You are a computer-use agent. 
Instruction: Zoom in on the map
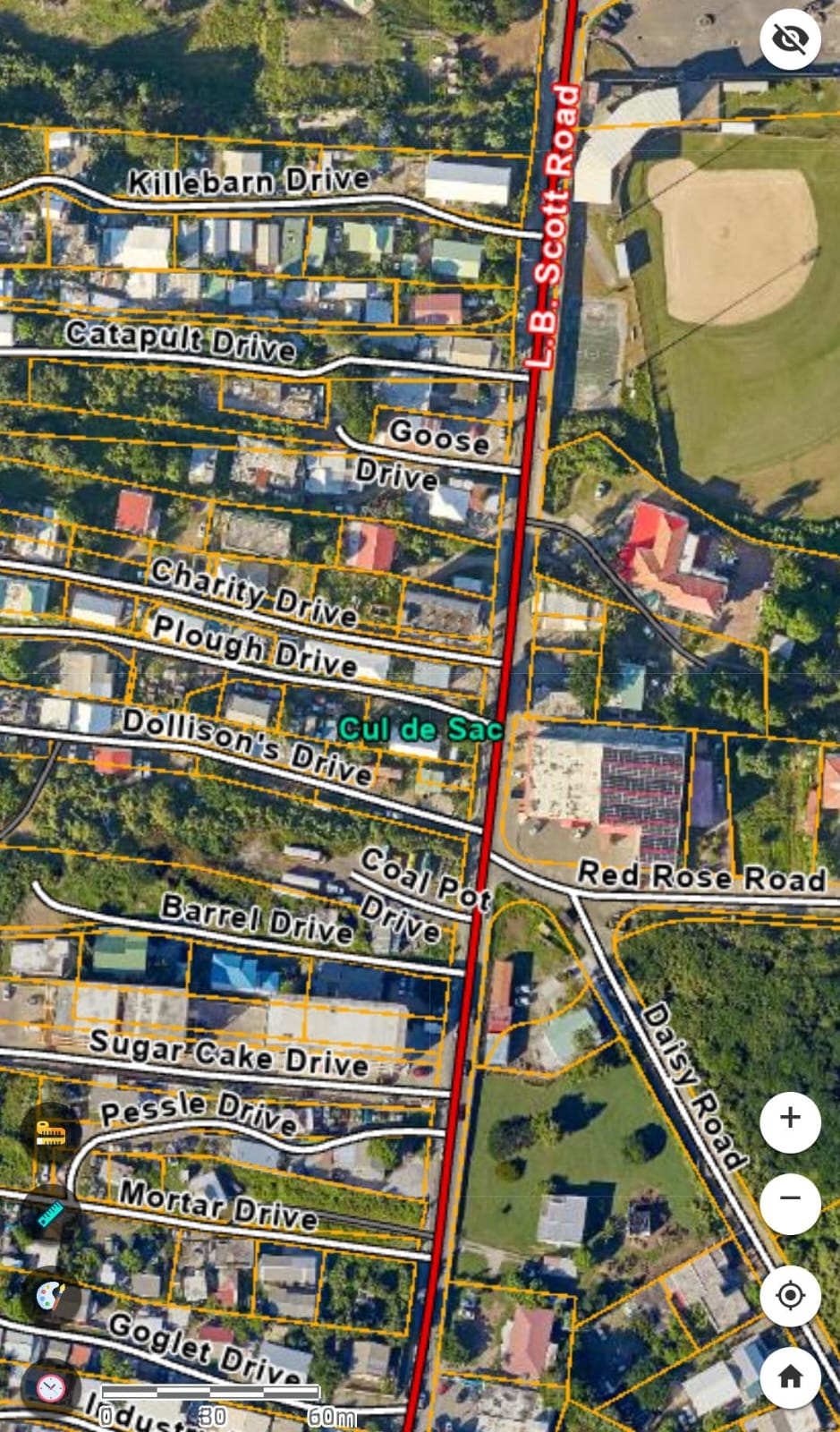tap(790, 1120)
